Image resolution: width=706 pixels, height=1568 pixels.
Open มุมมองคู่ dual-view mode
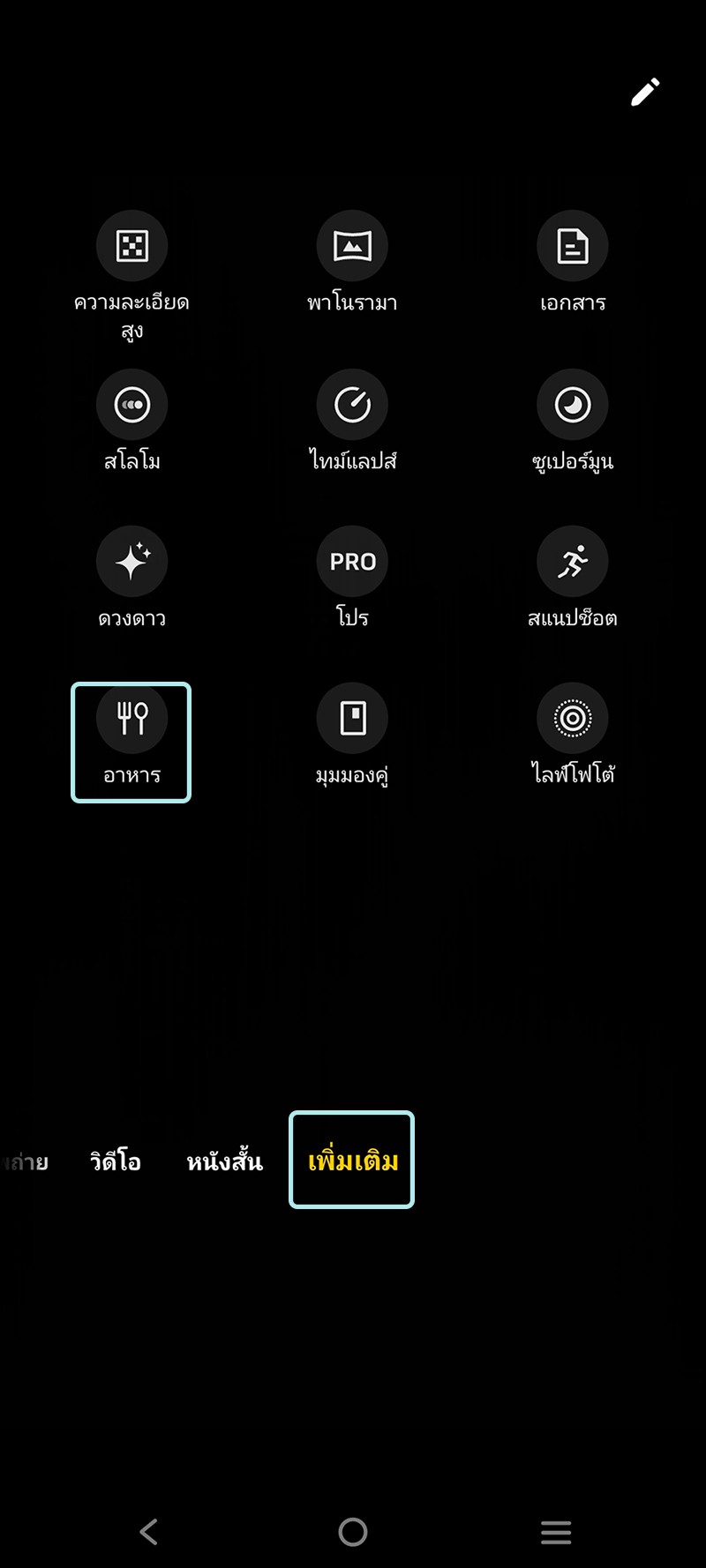tap(352, 719)
